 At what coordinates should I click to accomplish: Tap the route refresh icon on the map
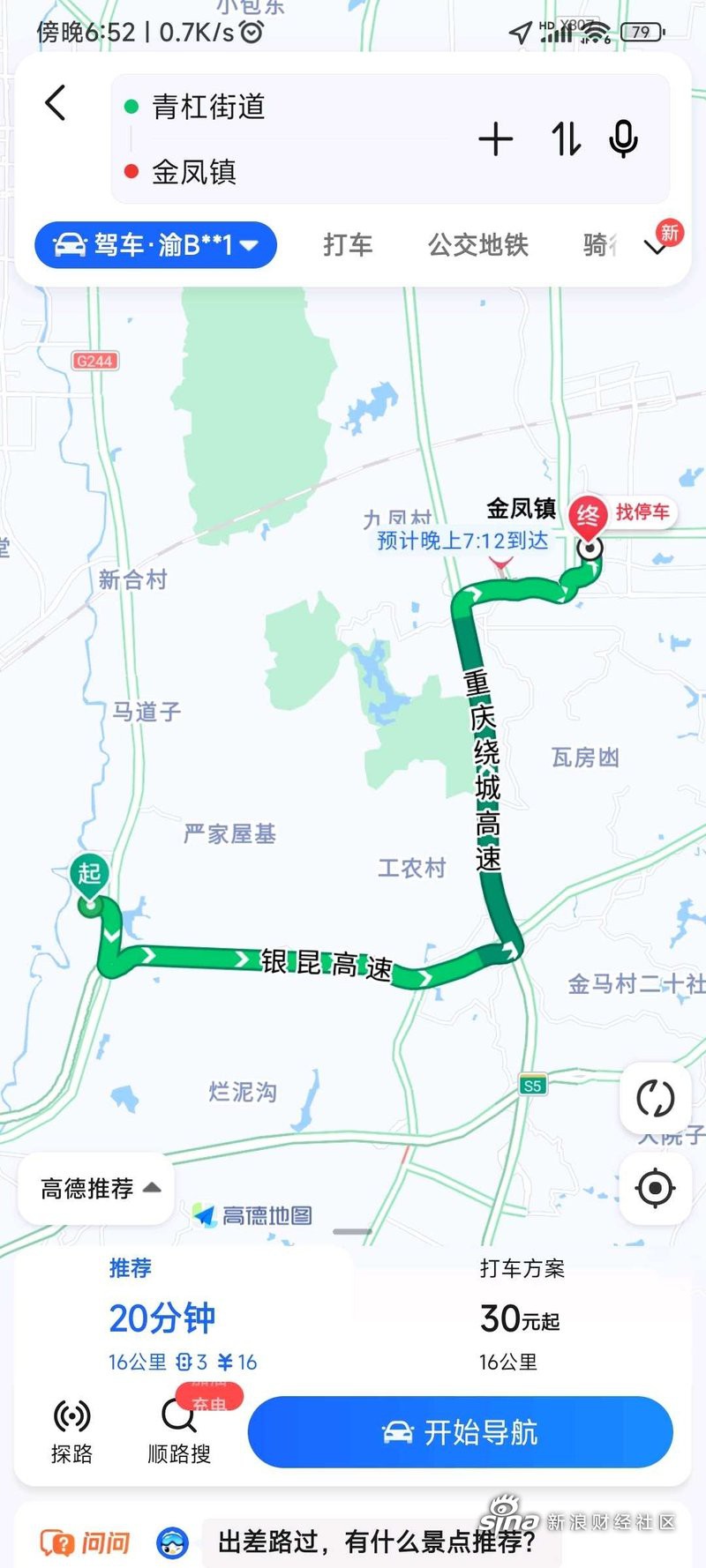pyautogui.click(x=654, y=1099)
